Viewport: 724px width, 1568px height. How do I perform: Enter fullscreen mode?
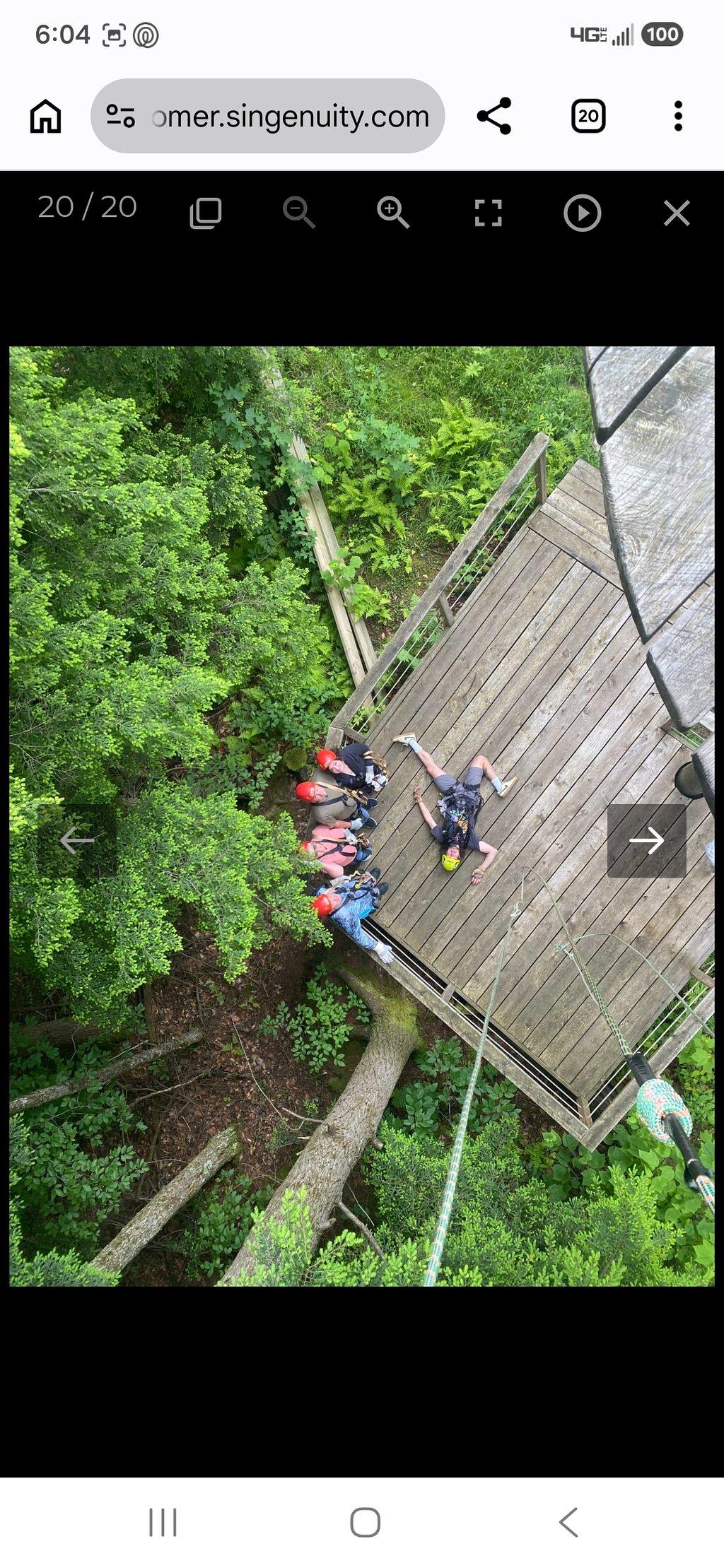coord(488,213)
